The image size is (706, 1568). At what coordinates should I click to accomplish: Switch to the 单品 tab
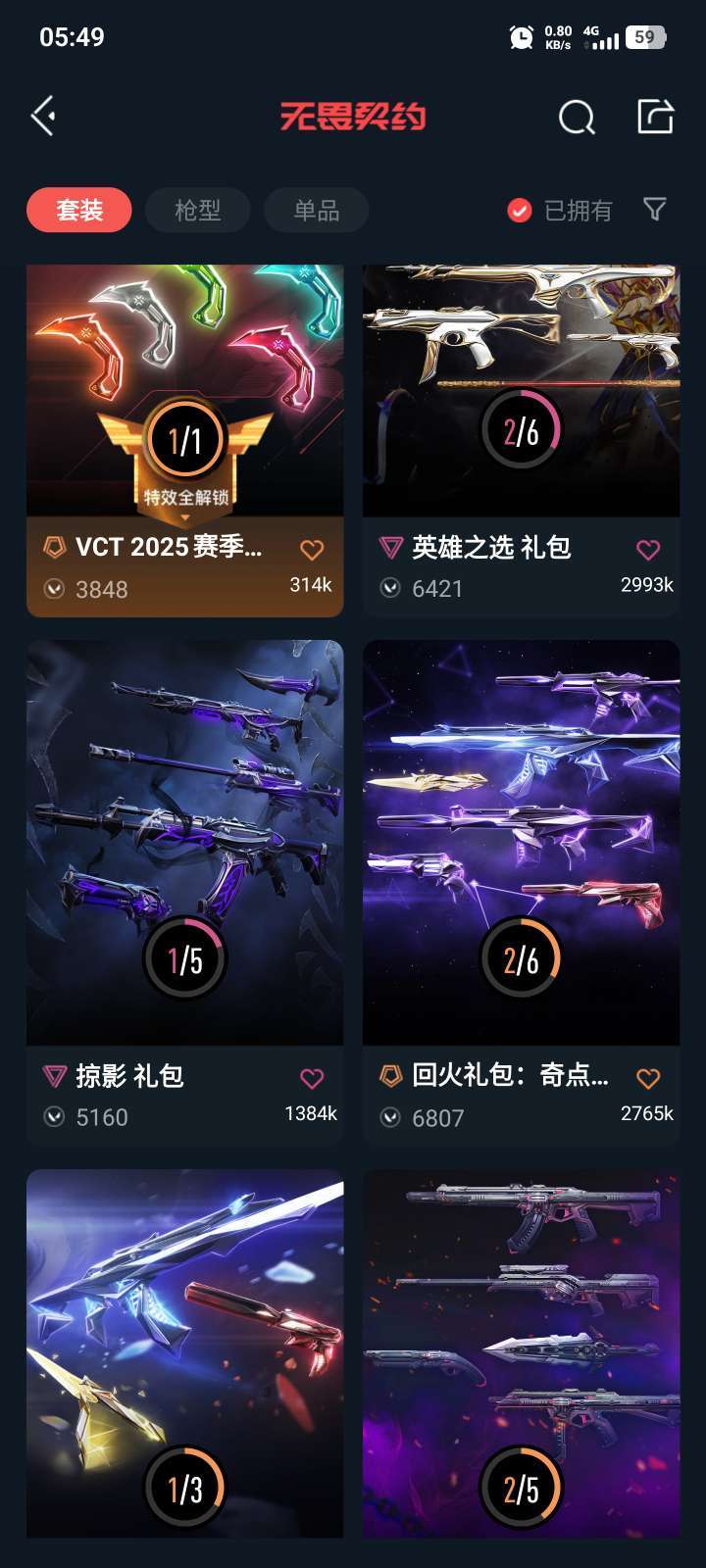pyautogui.click(x=317, y=210)
